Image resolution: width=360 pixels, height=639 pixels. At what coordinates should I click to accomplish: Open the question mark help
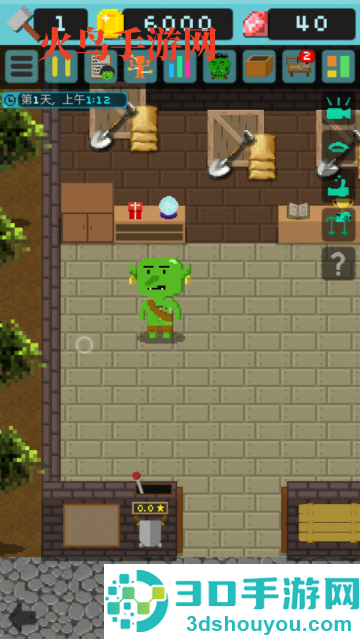[x=338, y=264]
